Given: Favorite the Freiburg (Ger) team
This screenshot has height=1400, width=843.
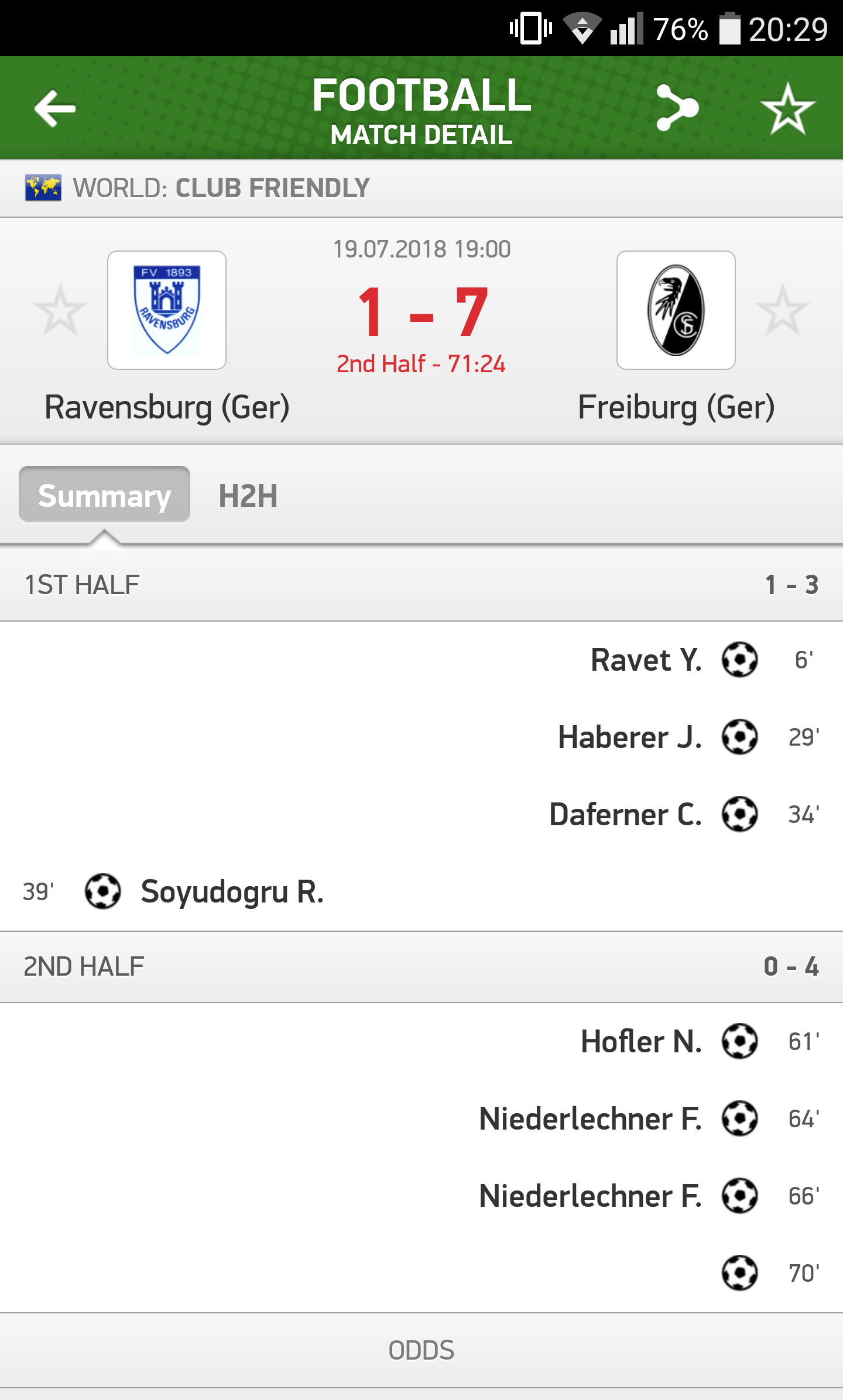Looking at the screenshot, I should click(783, 310).
